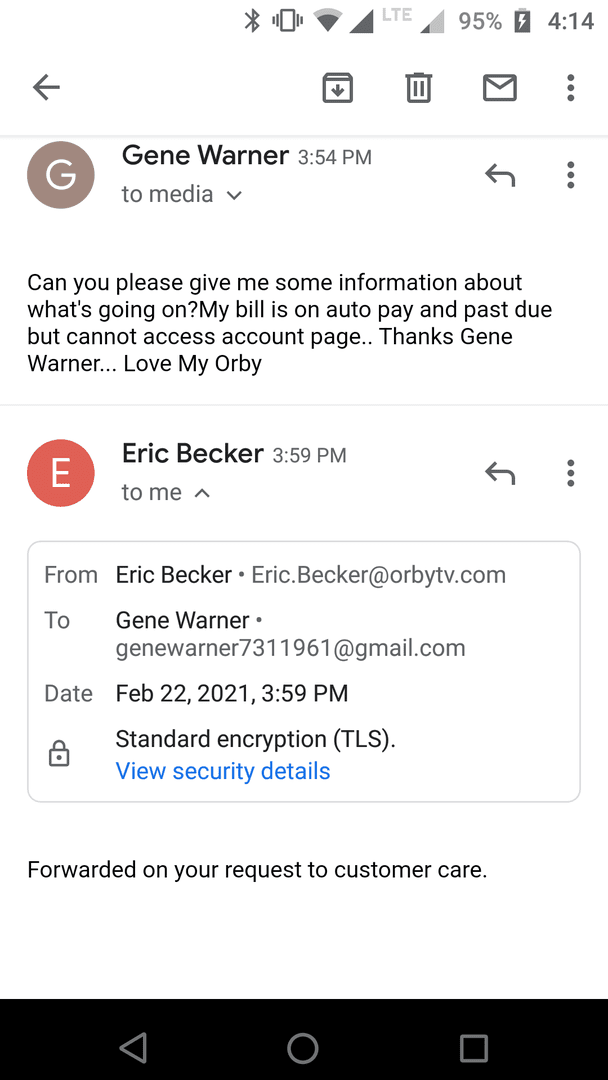Archive this email conversation

[337, 88]
